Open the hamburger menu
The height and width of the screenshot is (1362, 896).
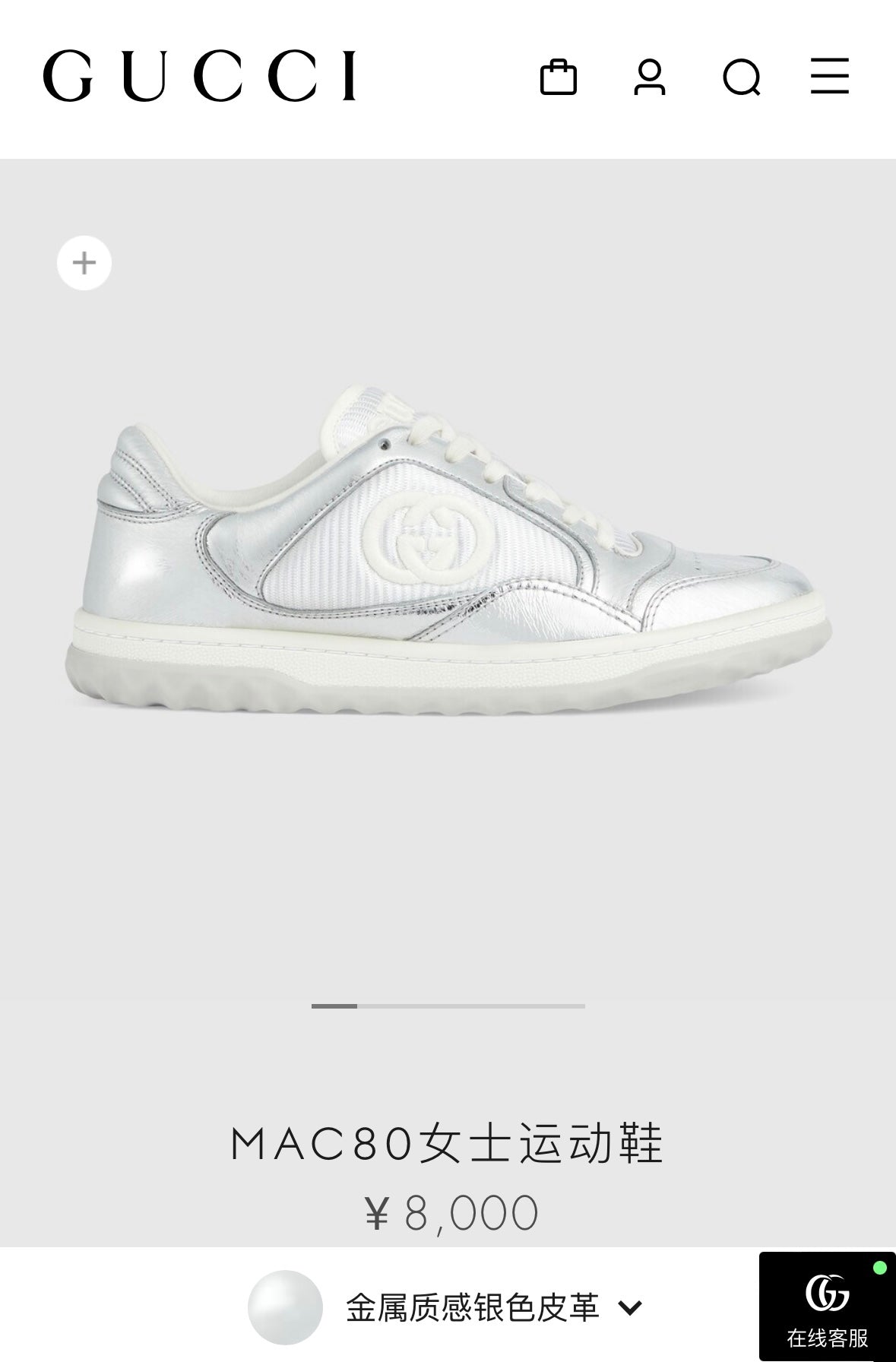point(829,76)
